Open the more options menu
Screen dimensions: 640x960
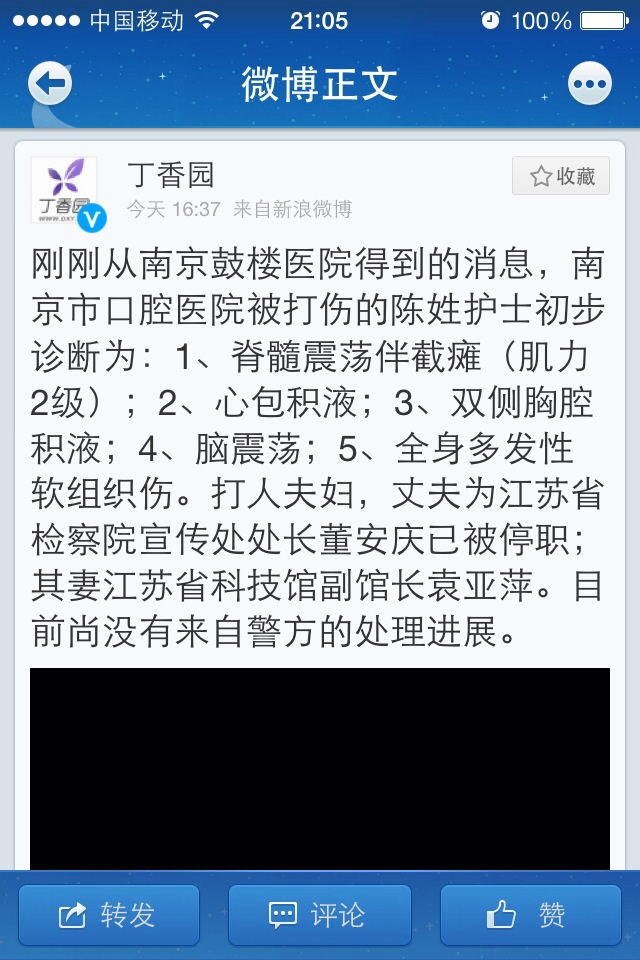[x=589, y=84]
